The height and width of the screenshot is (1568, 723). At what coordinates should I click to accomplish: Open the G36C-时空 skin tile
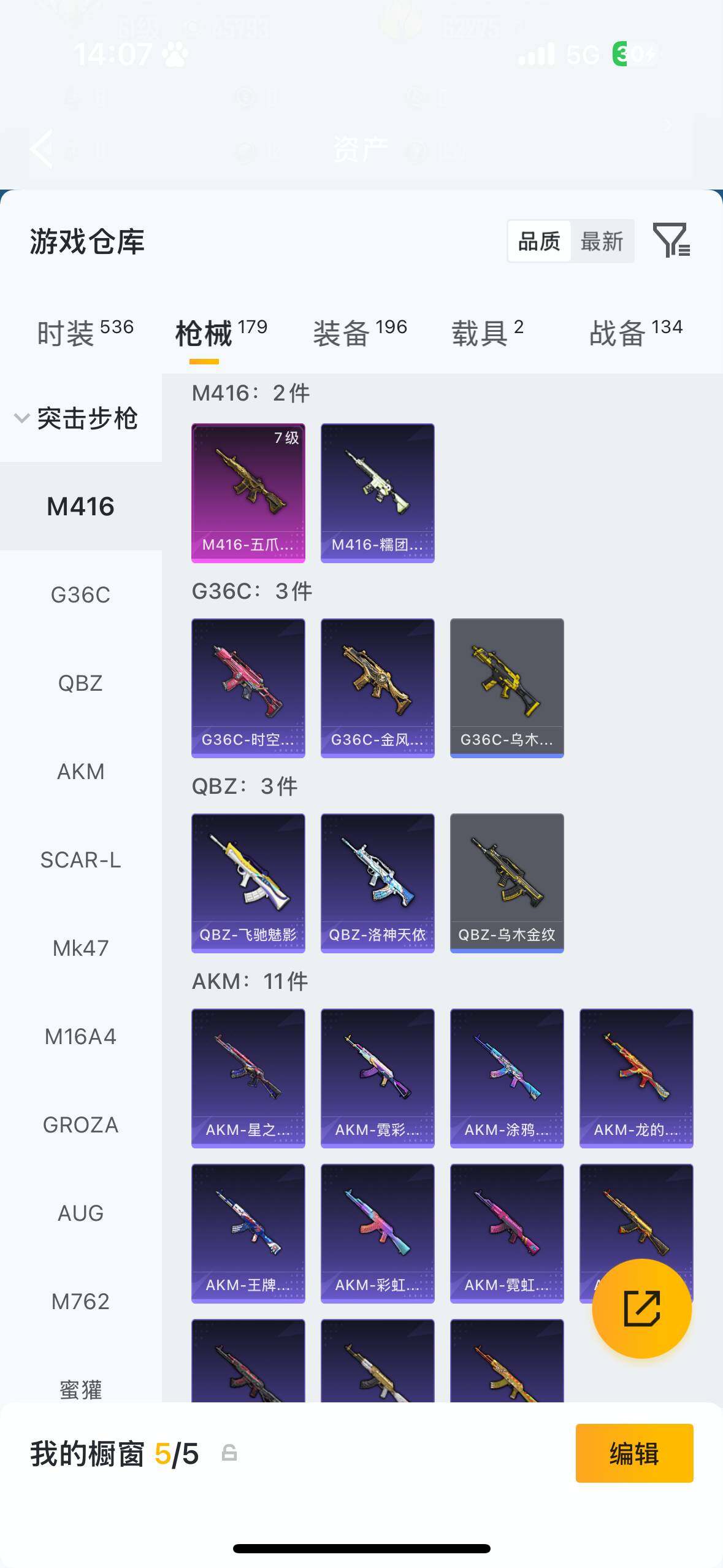pos(248,688)
